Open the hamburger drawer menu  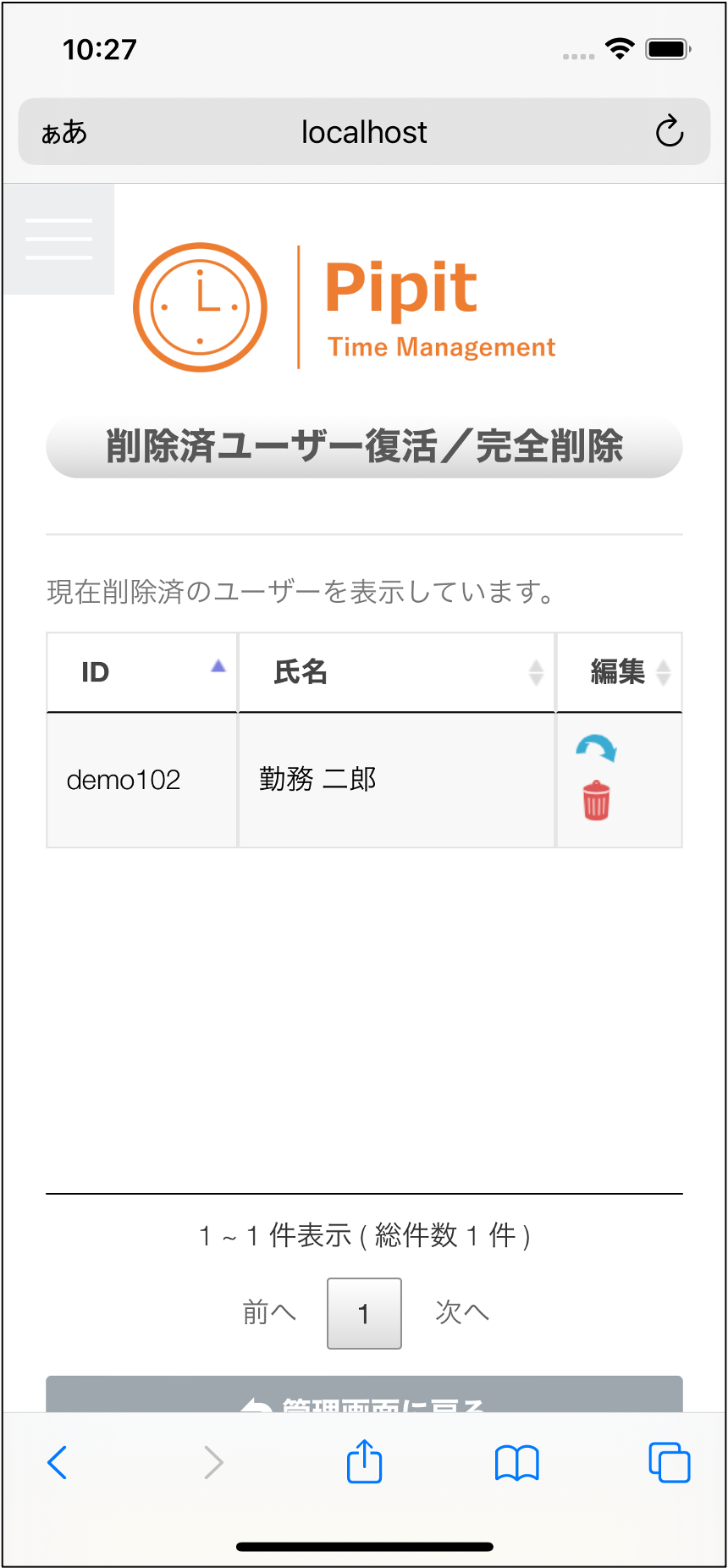pyautogui.click(x=58, y=240)
